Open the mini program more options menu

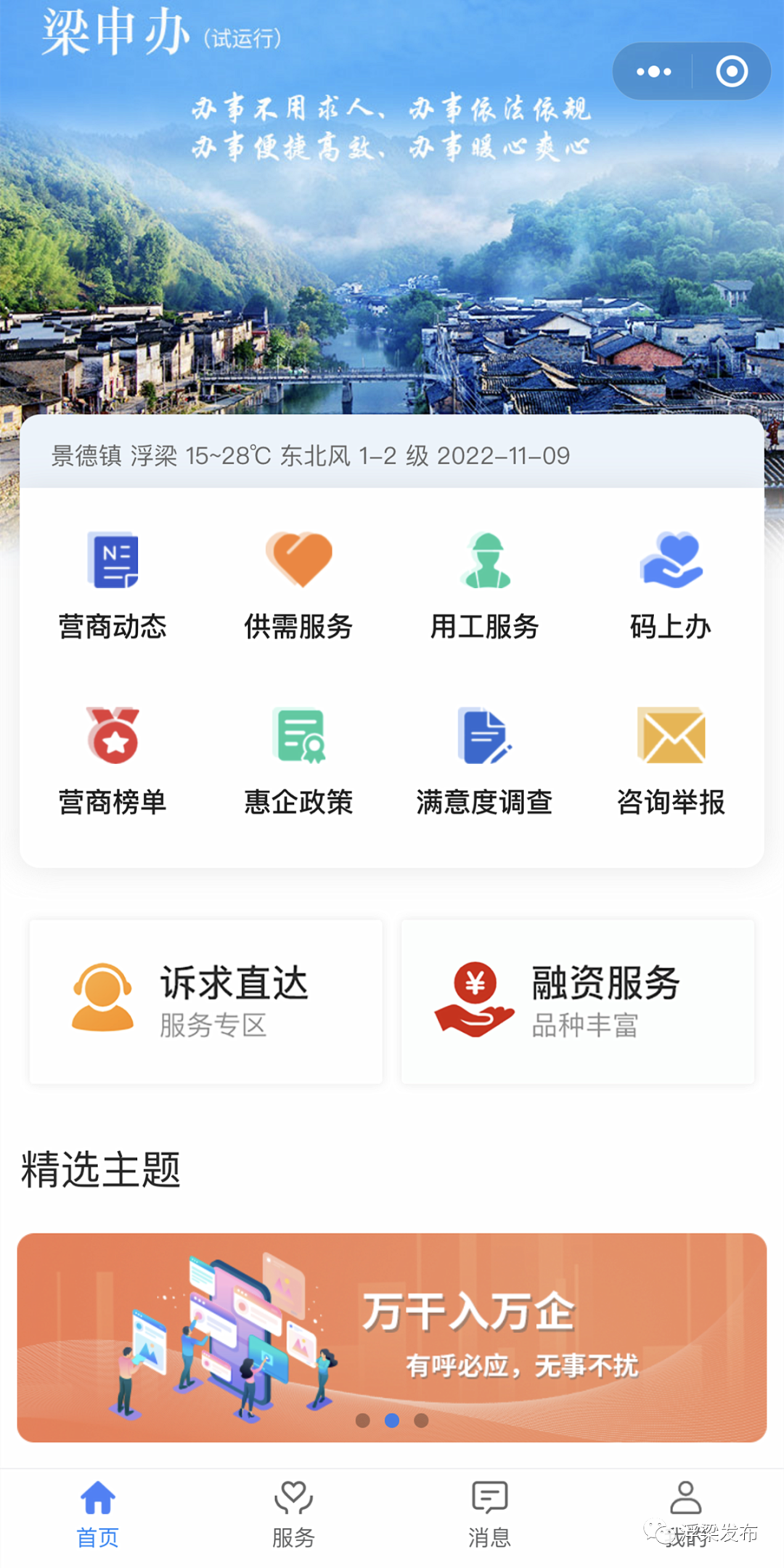coord(653,71)
